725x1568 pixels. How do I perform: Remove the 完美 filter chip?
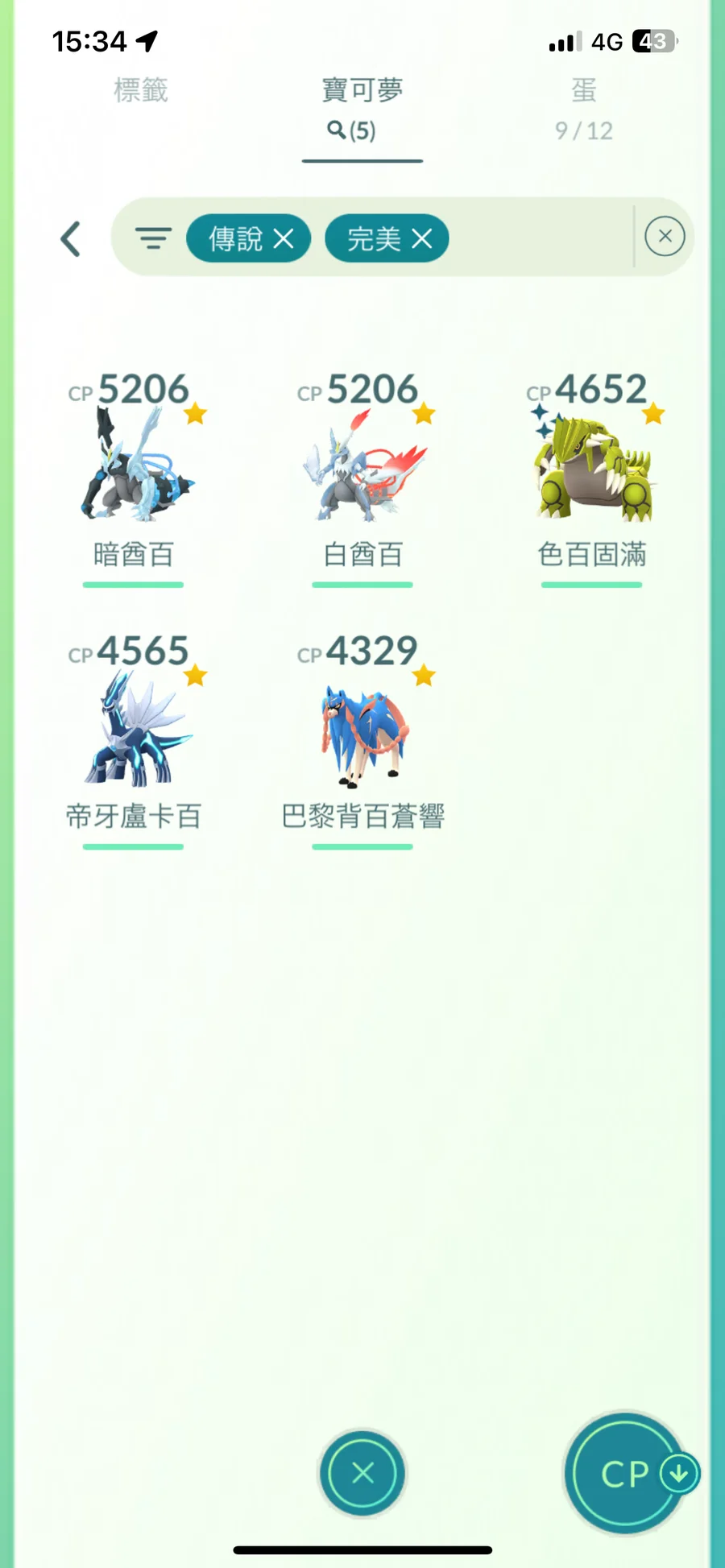pyautogui.click(x=422, y=238)
